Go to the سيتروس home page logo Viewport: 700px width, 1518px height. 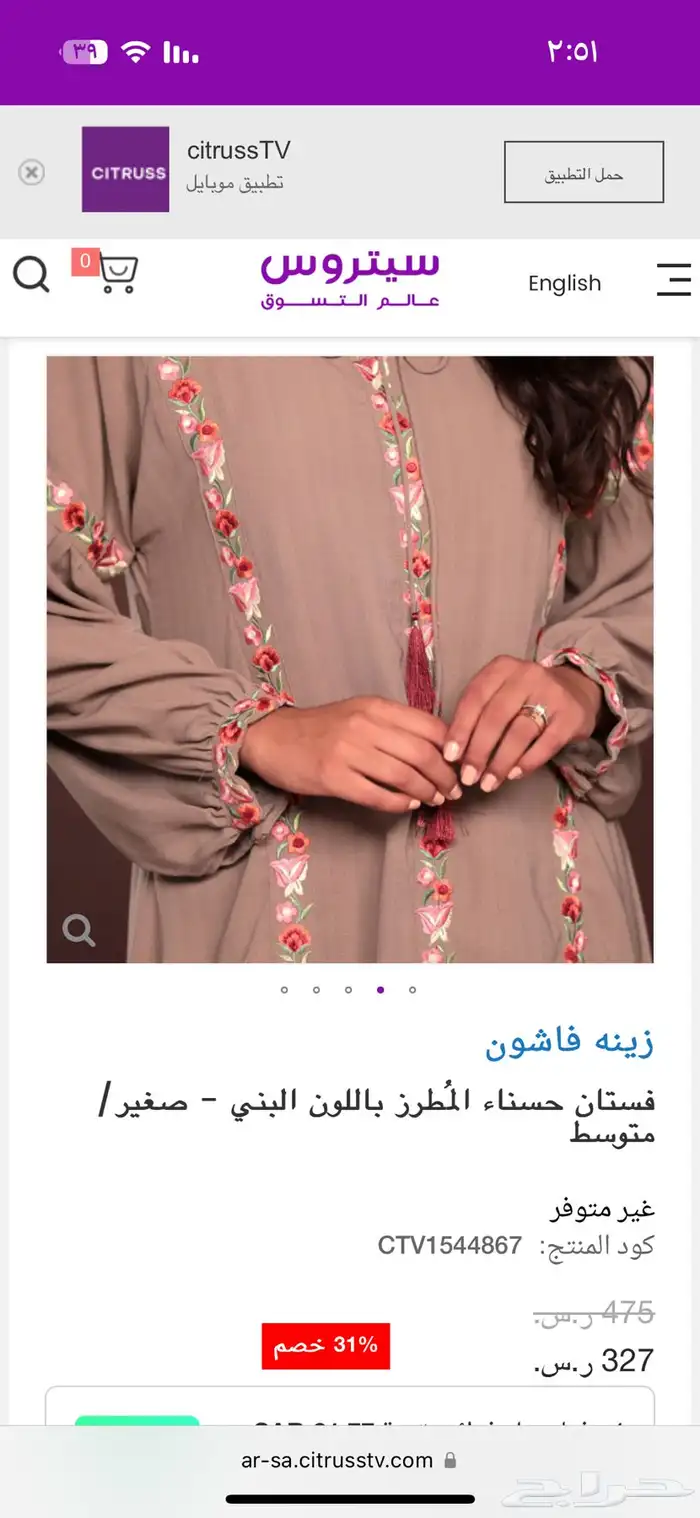(x=349, y=278)
